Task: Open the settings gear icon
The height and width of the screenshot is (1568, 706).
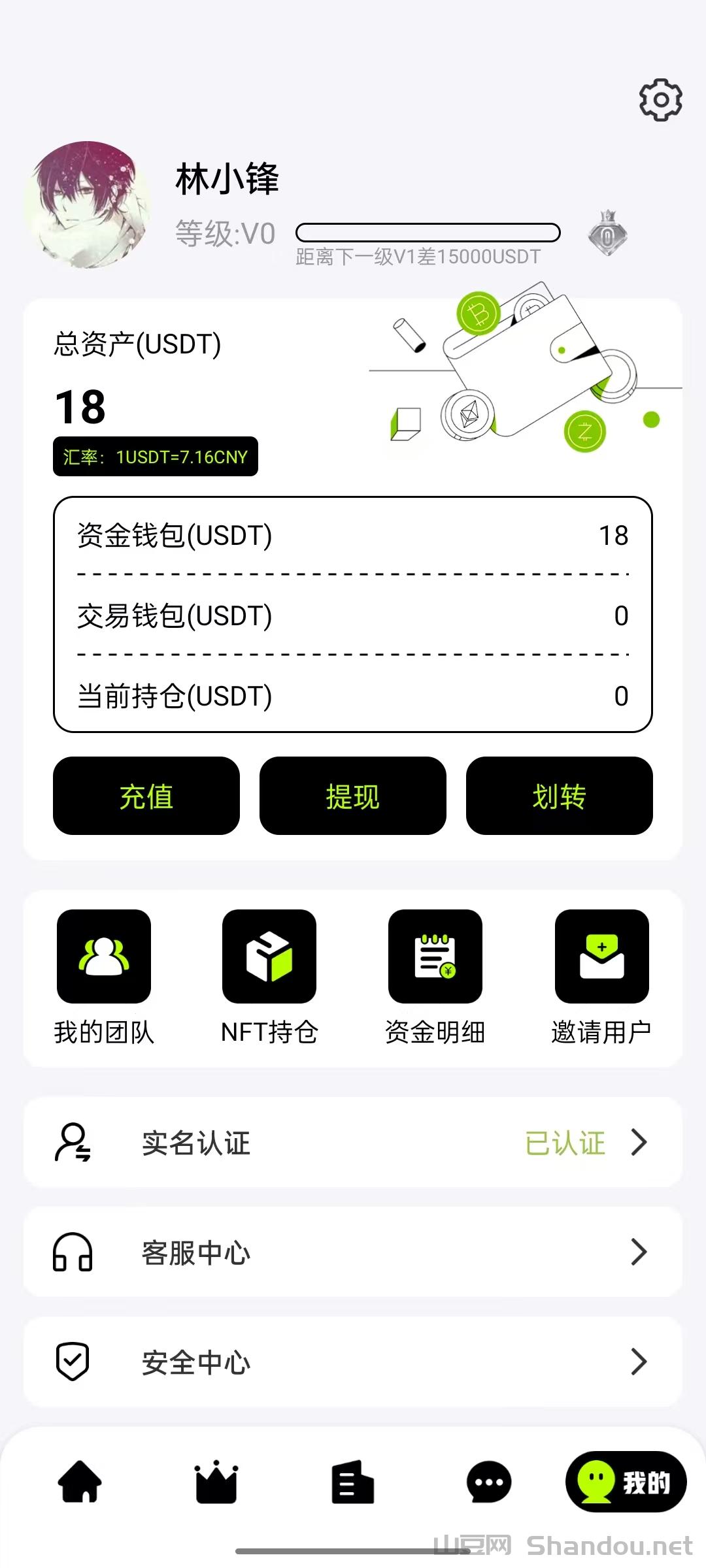Action: pos(660,100)
